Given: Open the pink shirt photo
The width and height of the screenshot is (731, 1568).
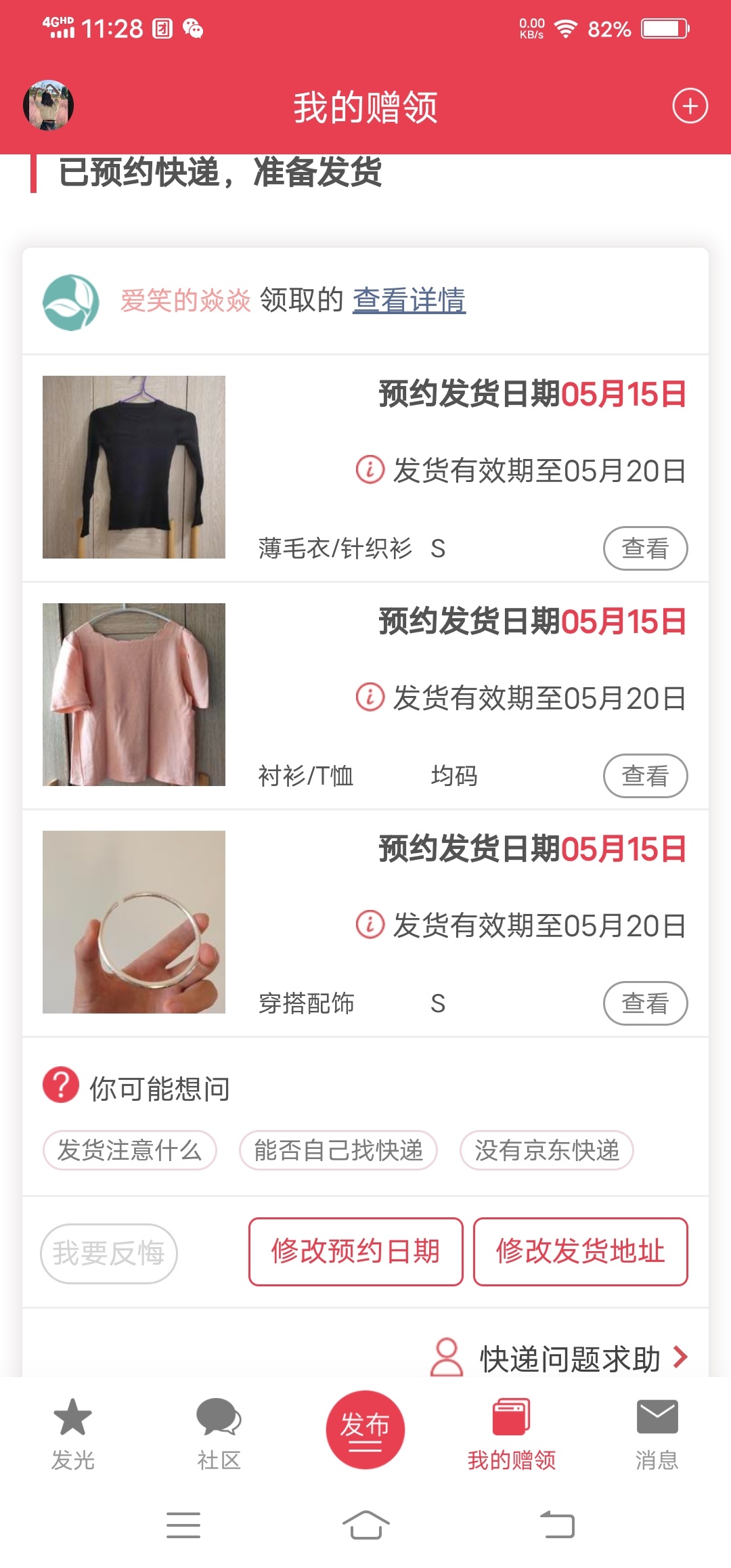Looking at the screenshot, I should pyautogui.click(x=134, y=695).
